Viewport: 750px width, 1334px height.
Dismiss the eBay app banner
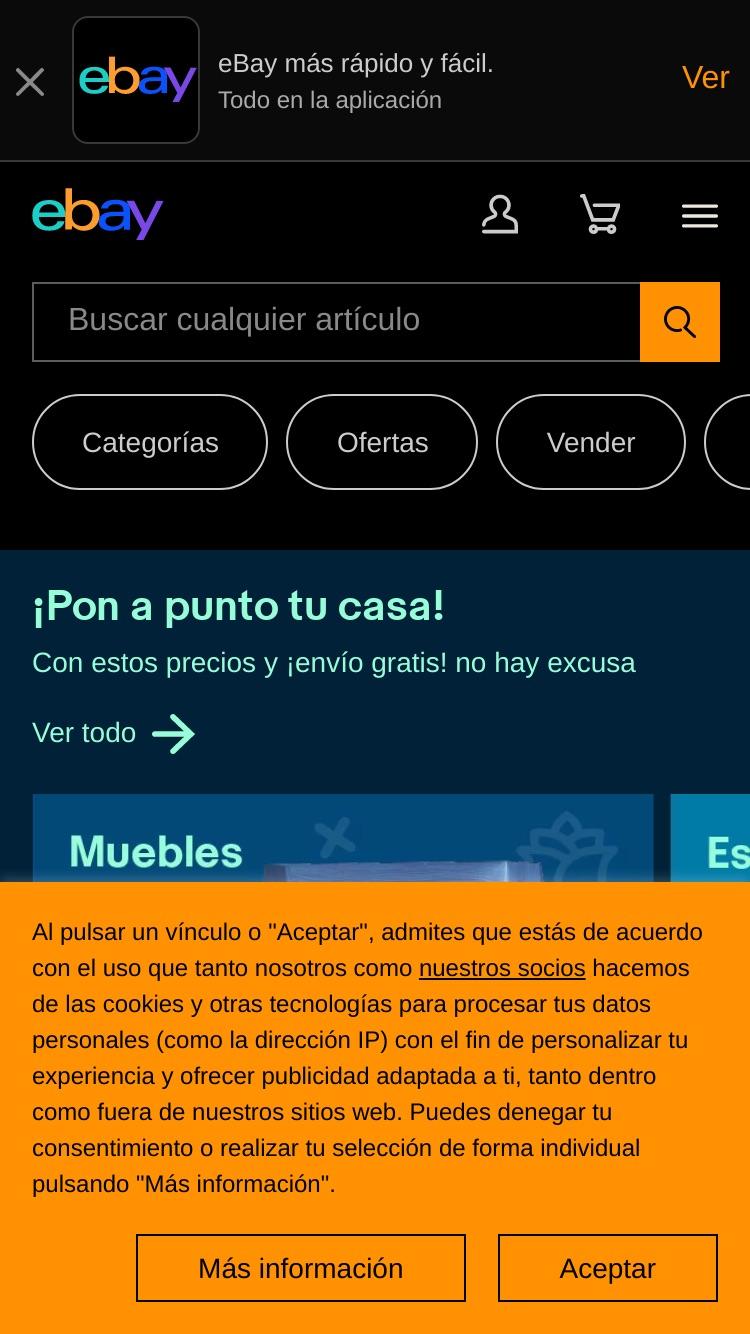[30, 82]
